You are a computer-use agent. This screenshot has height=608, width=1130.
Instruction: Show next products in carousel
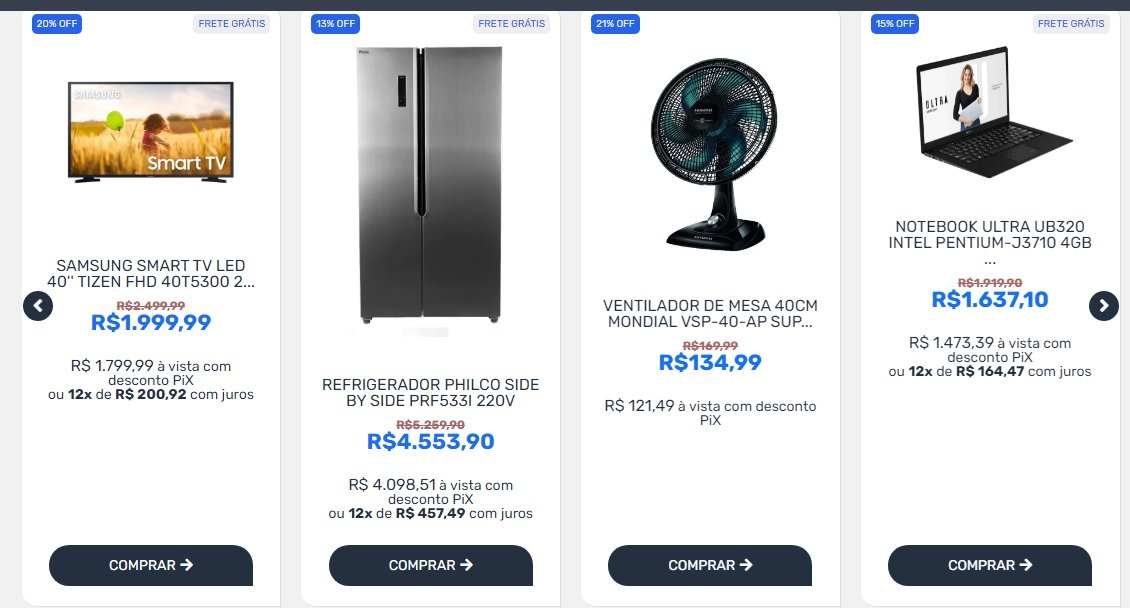[1103, 305]
